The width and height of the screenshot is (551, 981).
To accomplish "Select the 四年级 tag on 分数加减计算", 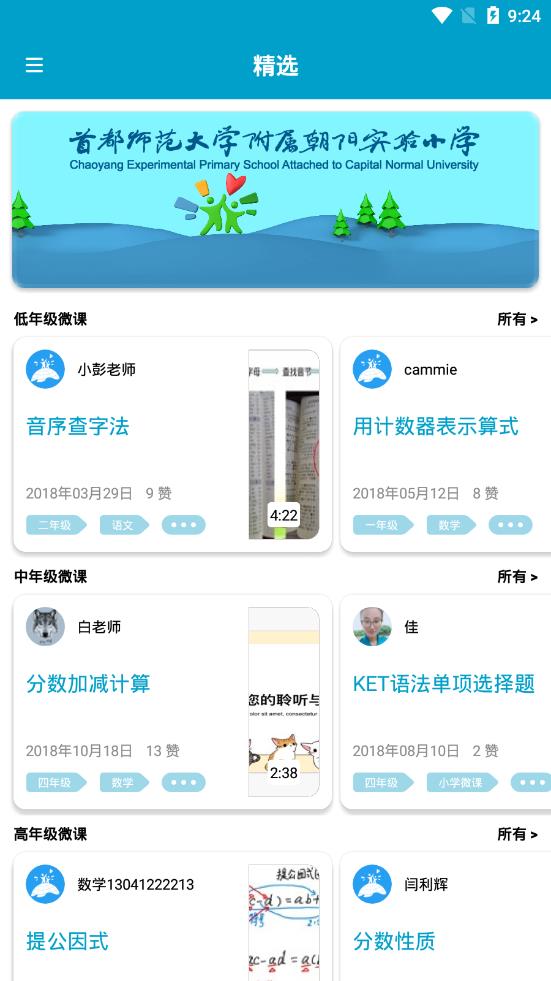I will click(x=56, y=782).
